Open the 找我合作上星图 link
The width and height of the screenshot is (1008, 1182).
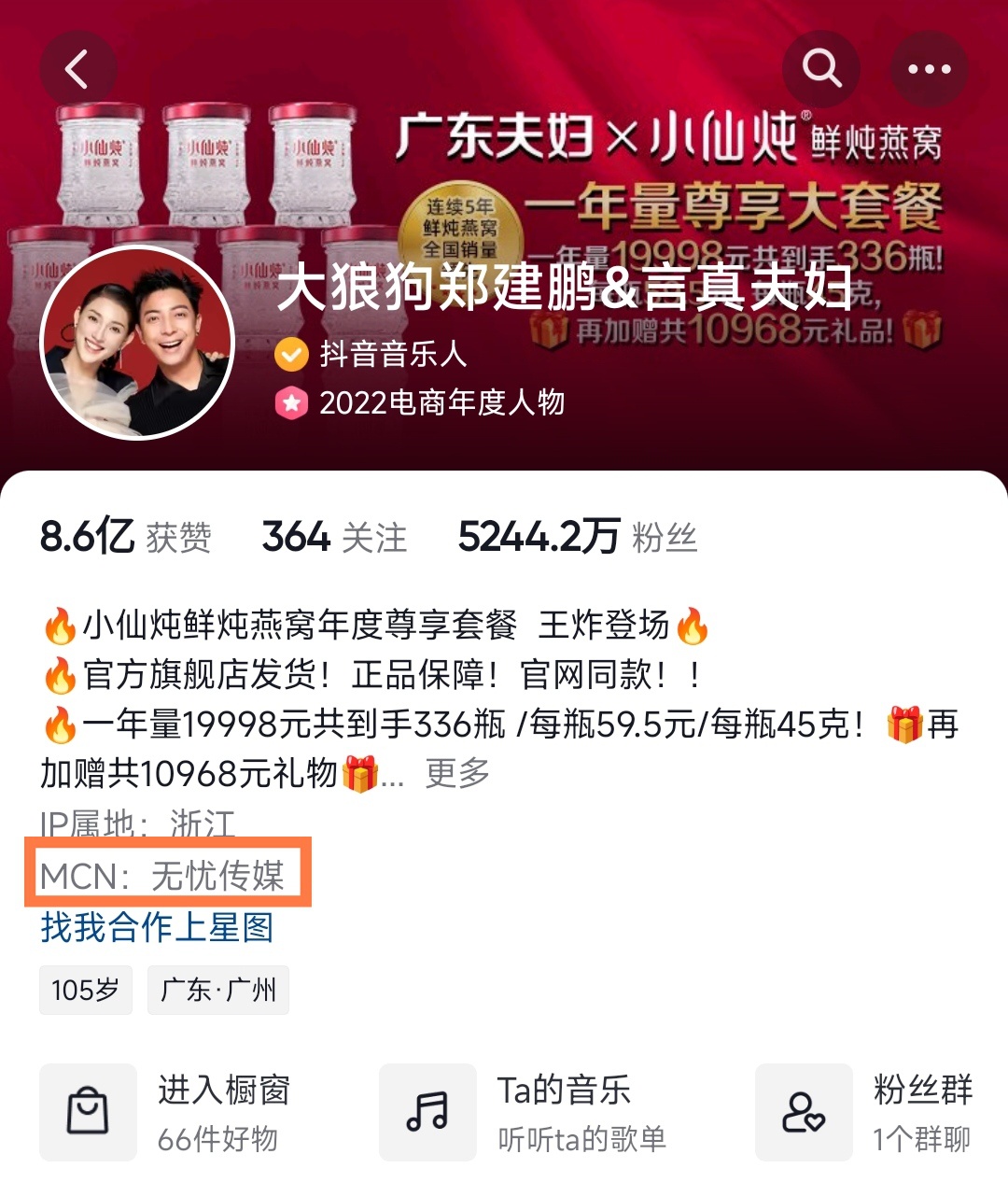[x=157, y=928]
